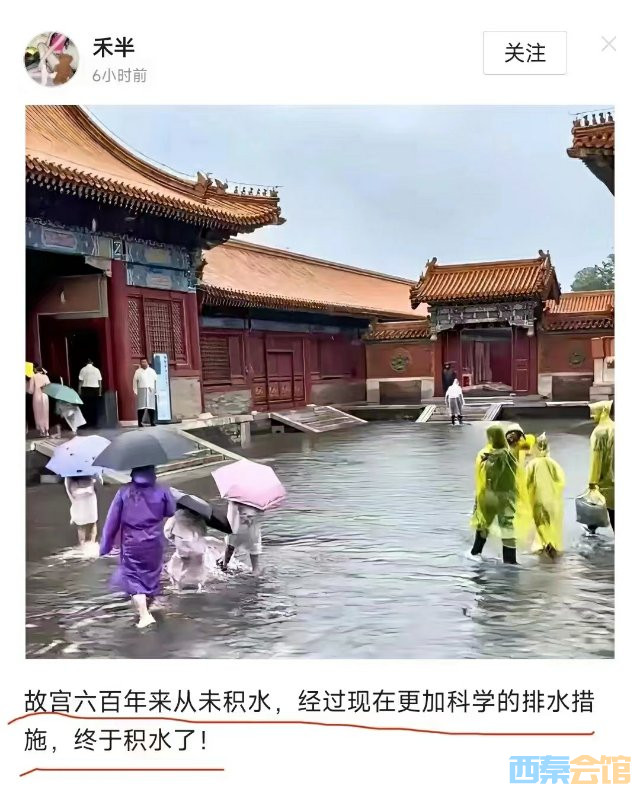Open 禾半's profile avatar
The width and height of the screenshot is (640, 792).
pyautogui.click(x=51, y=59)
